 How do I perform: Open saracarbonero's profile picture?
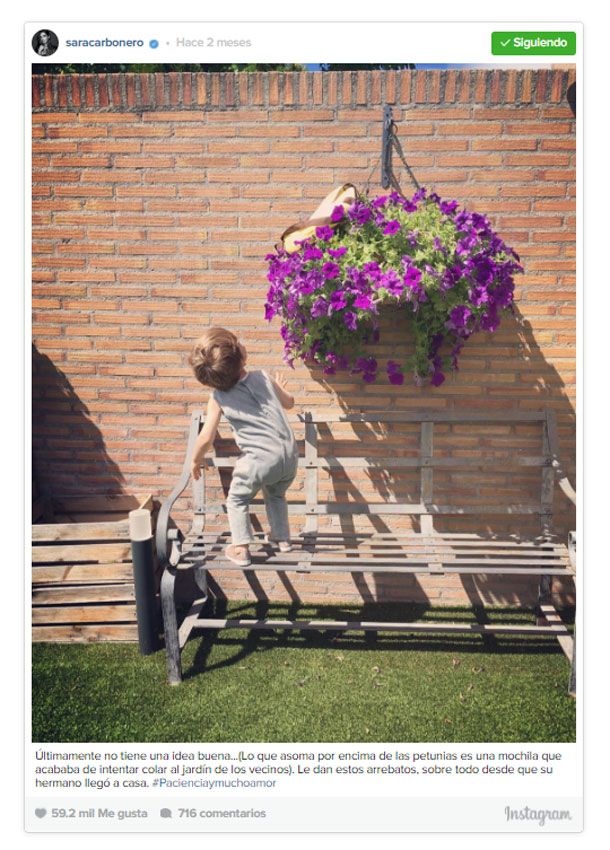click(x=45, y=43)
